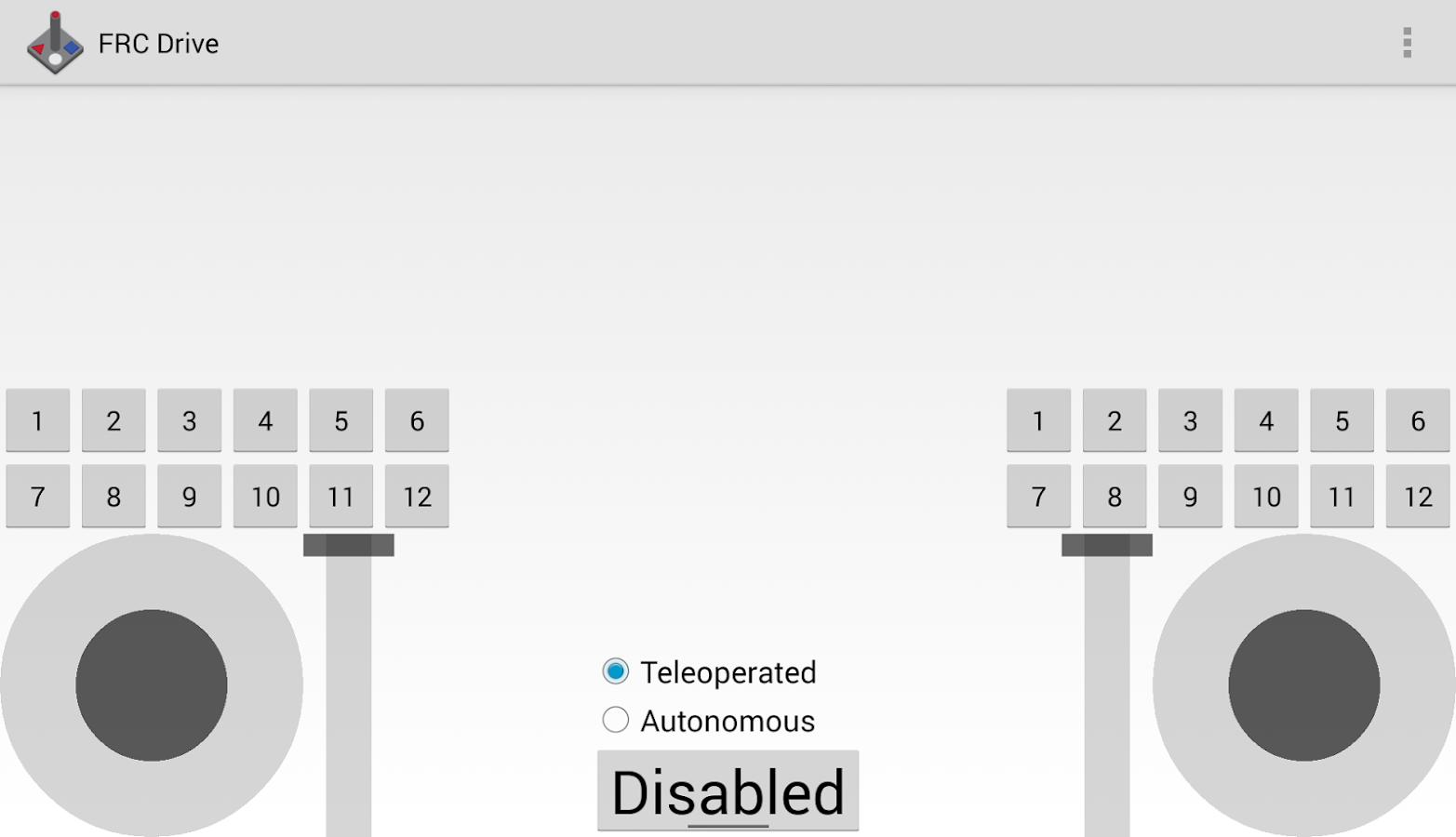
Task: Select the Teleoperated mode
Action: pyautogui.click(x=616, y=671)
